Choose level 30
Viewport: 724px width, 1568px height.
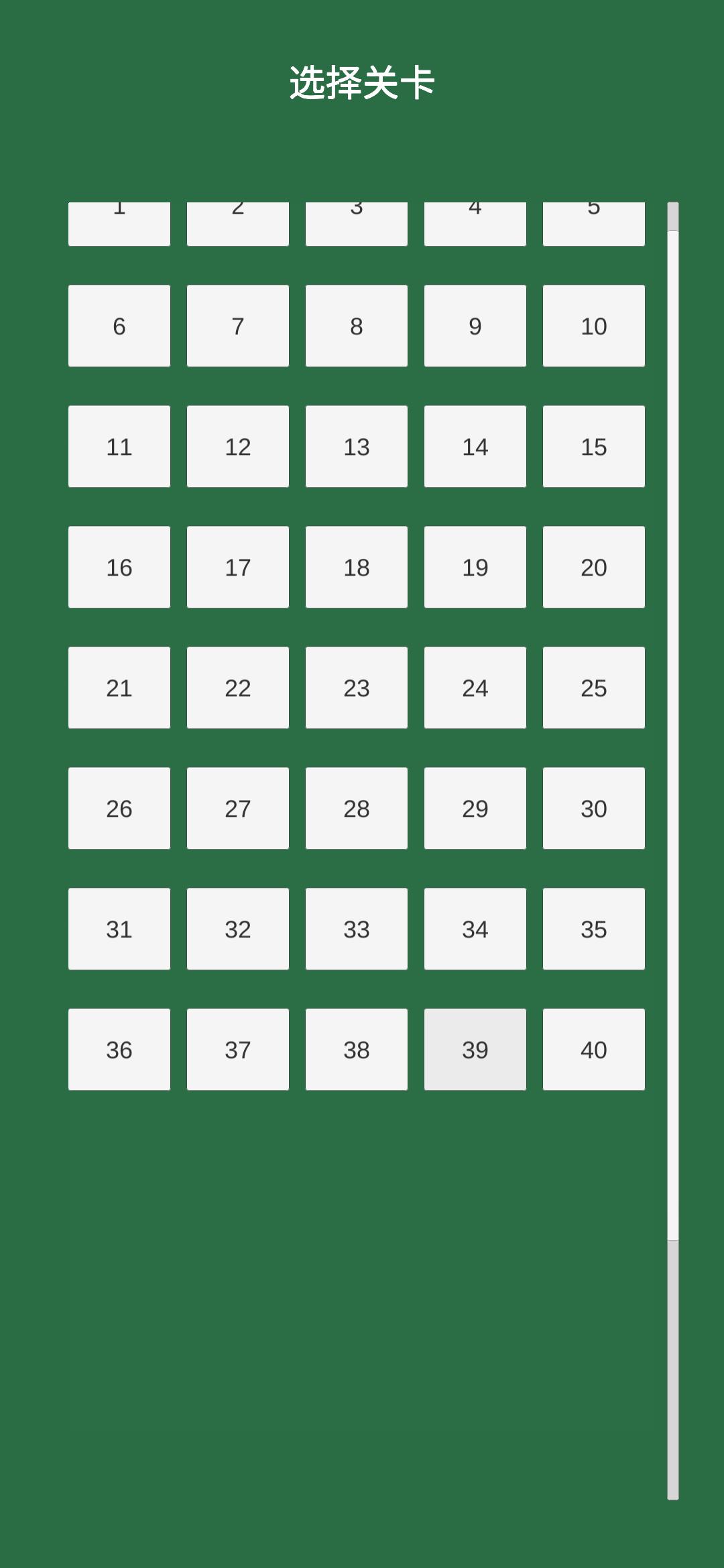tap(594, 808)
